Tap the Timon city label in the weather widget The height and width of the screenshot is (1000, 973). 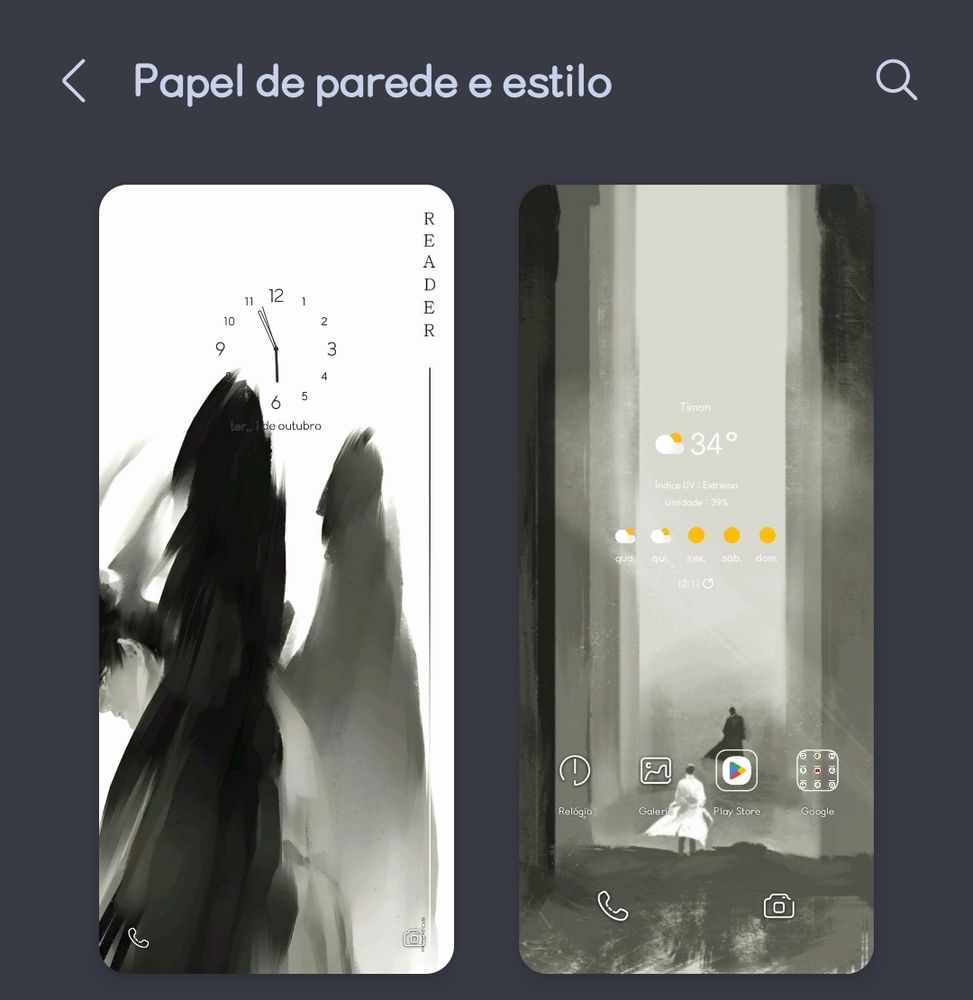coord(695,407)
